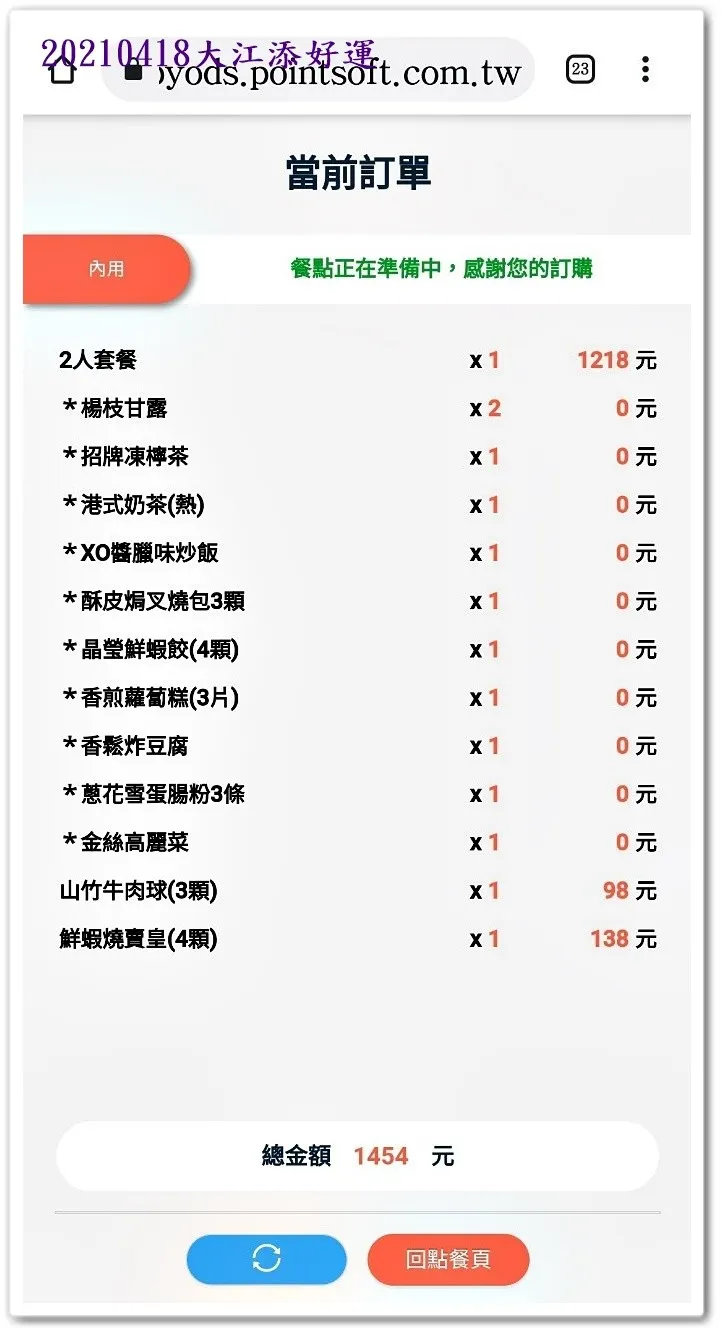Tap the 當前訂單 page title

tap(360, 170)
